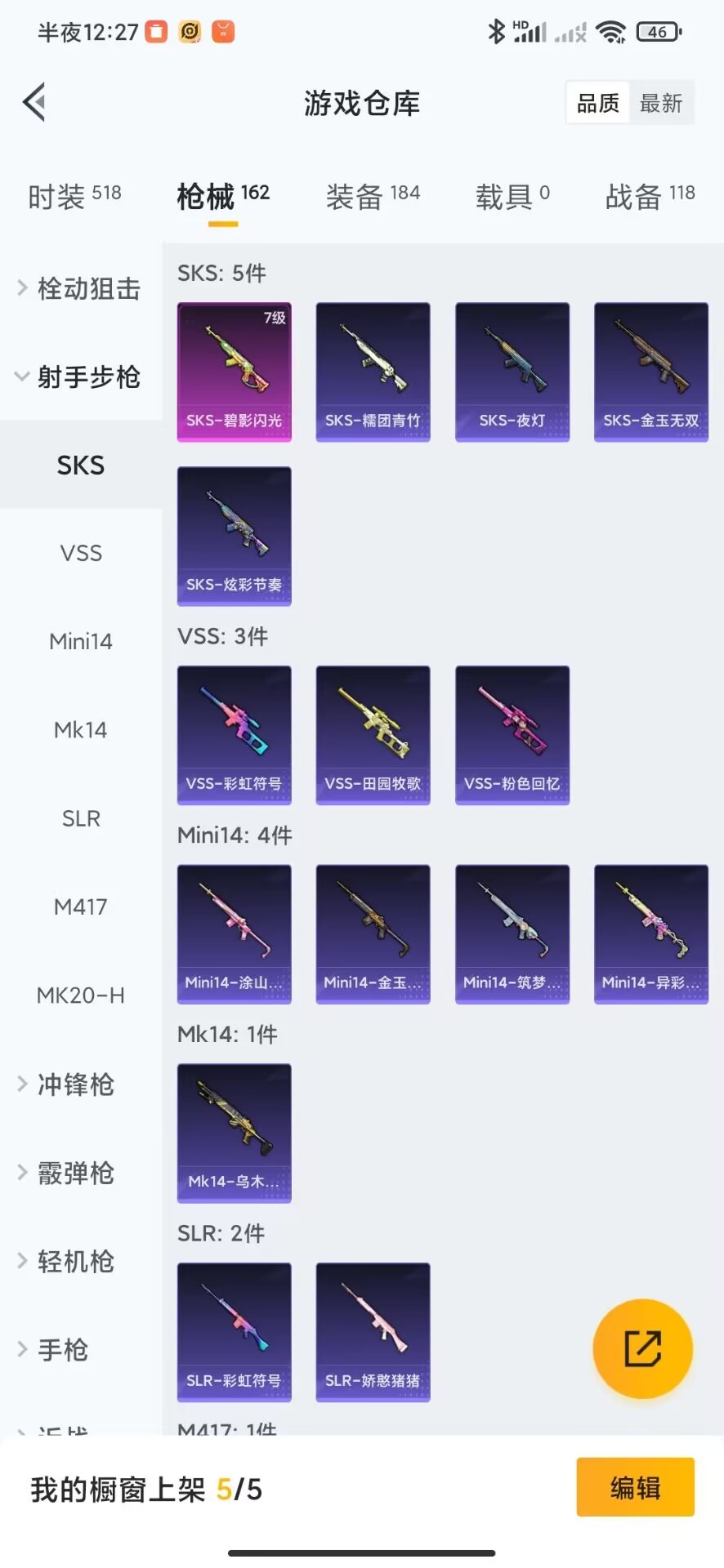This screenshot has width=724, height=1568.
Task: Open the SKS-碧影闪光 skin card
Action: click(235, 372)
